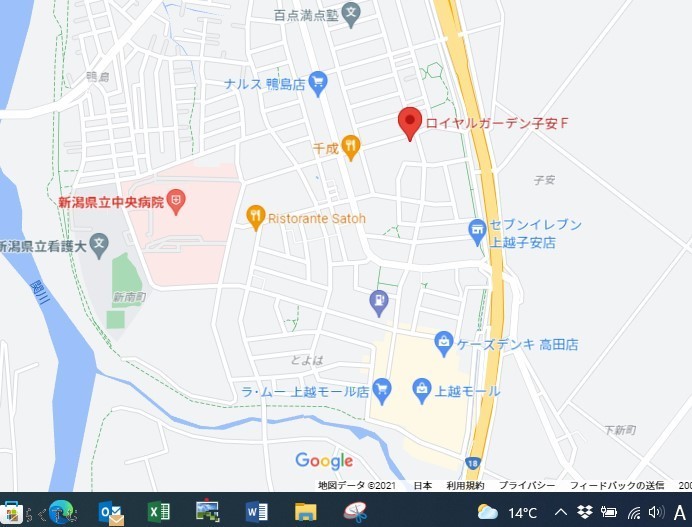Open Microsoft Edge from the taskbar
Screen dimensions: 692x527
pyautogui.click(x=62, y=512)
